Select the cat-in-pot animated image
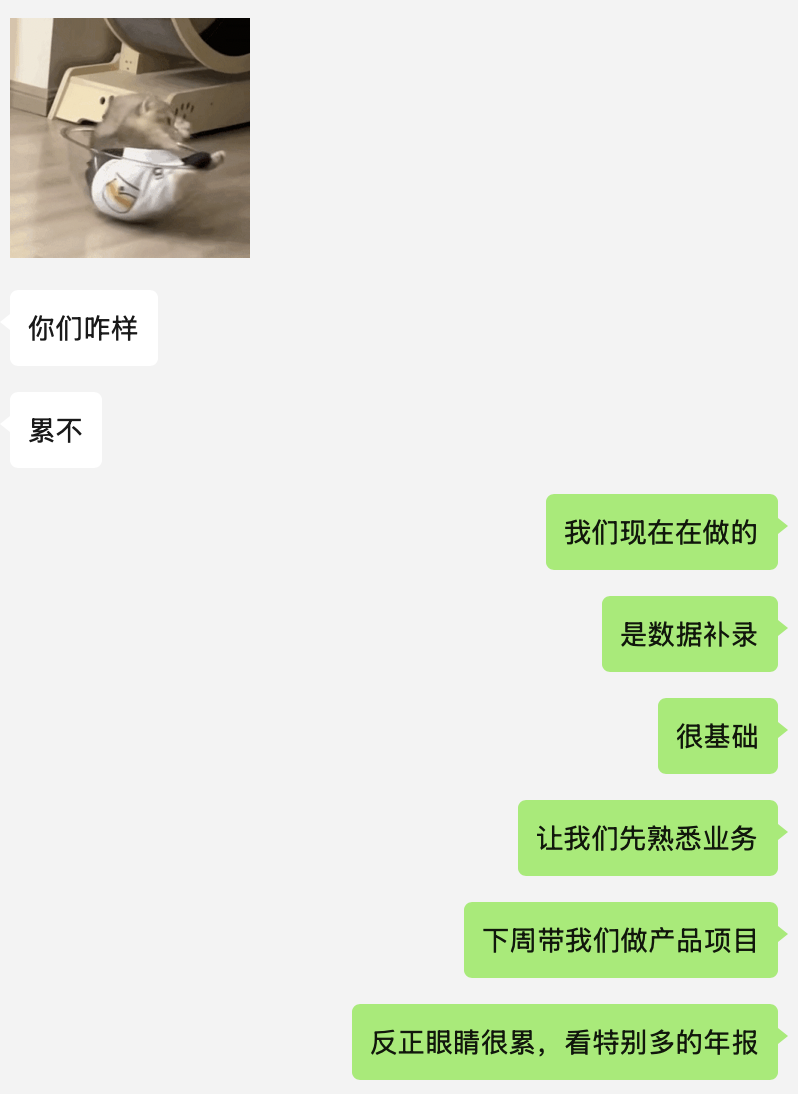 pos(129,138)
